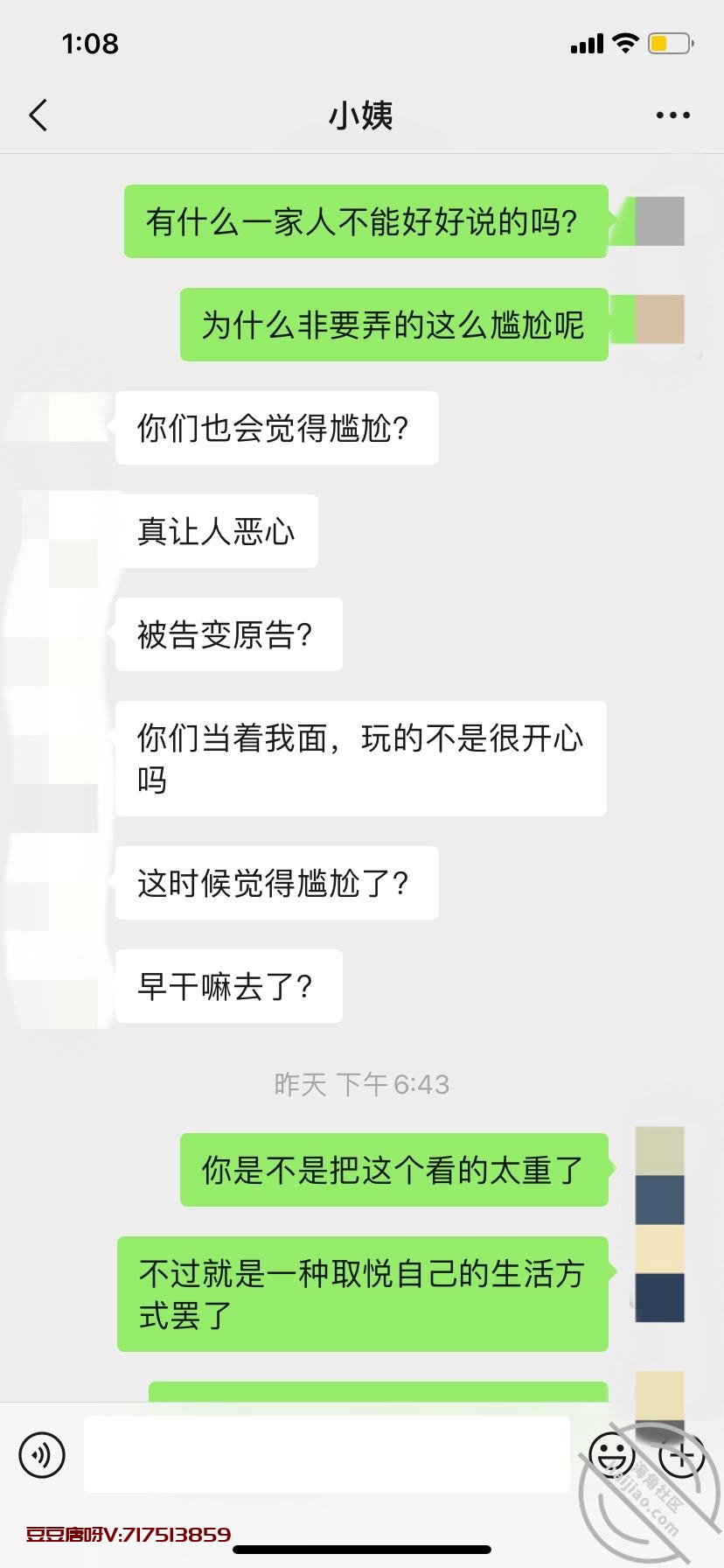Switch to voice message input
The height and width of the screenshot is (1568, 724).
pyautogui.click(x=41, y=1455)
